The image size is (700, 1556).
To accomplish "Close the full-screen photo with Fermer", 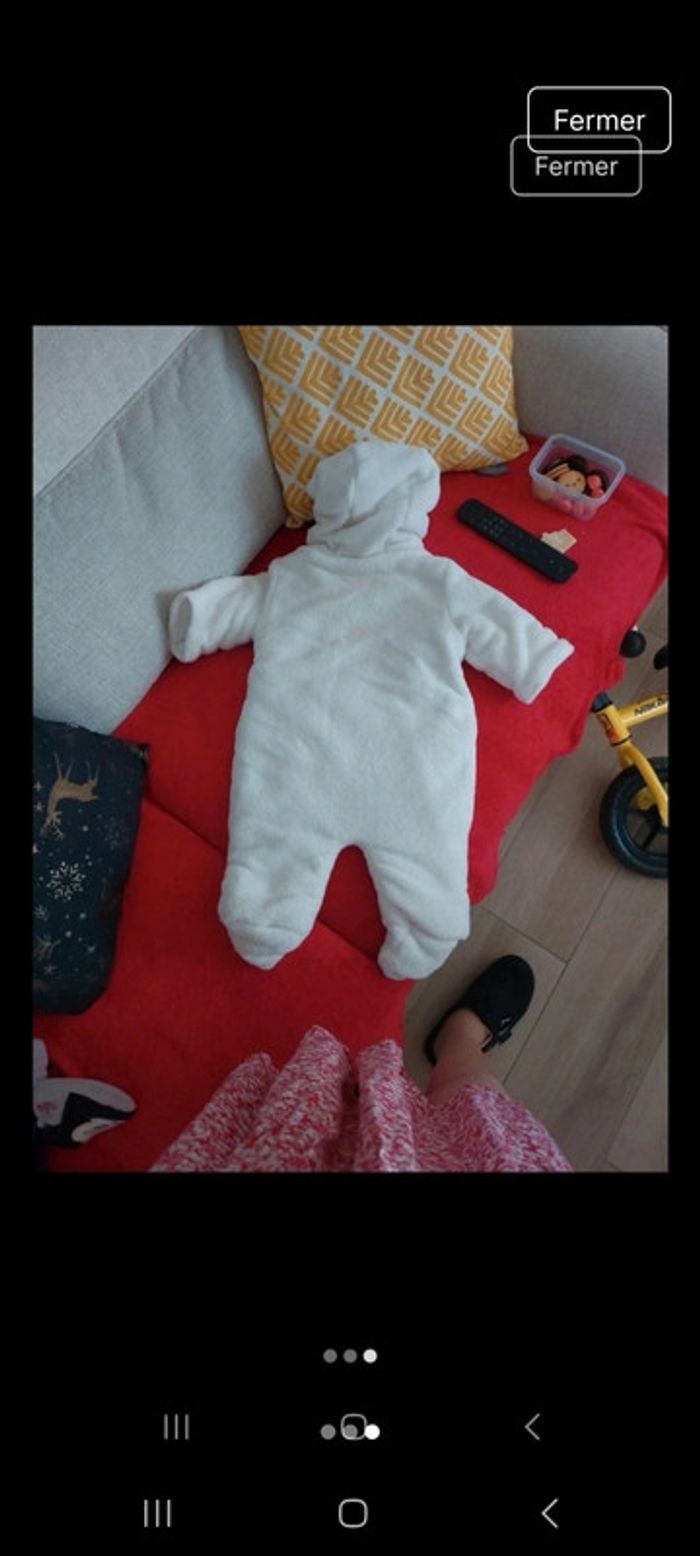I will tap(598, 121).
